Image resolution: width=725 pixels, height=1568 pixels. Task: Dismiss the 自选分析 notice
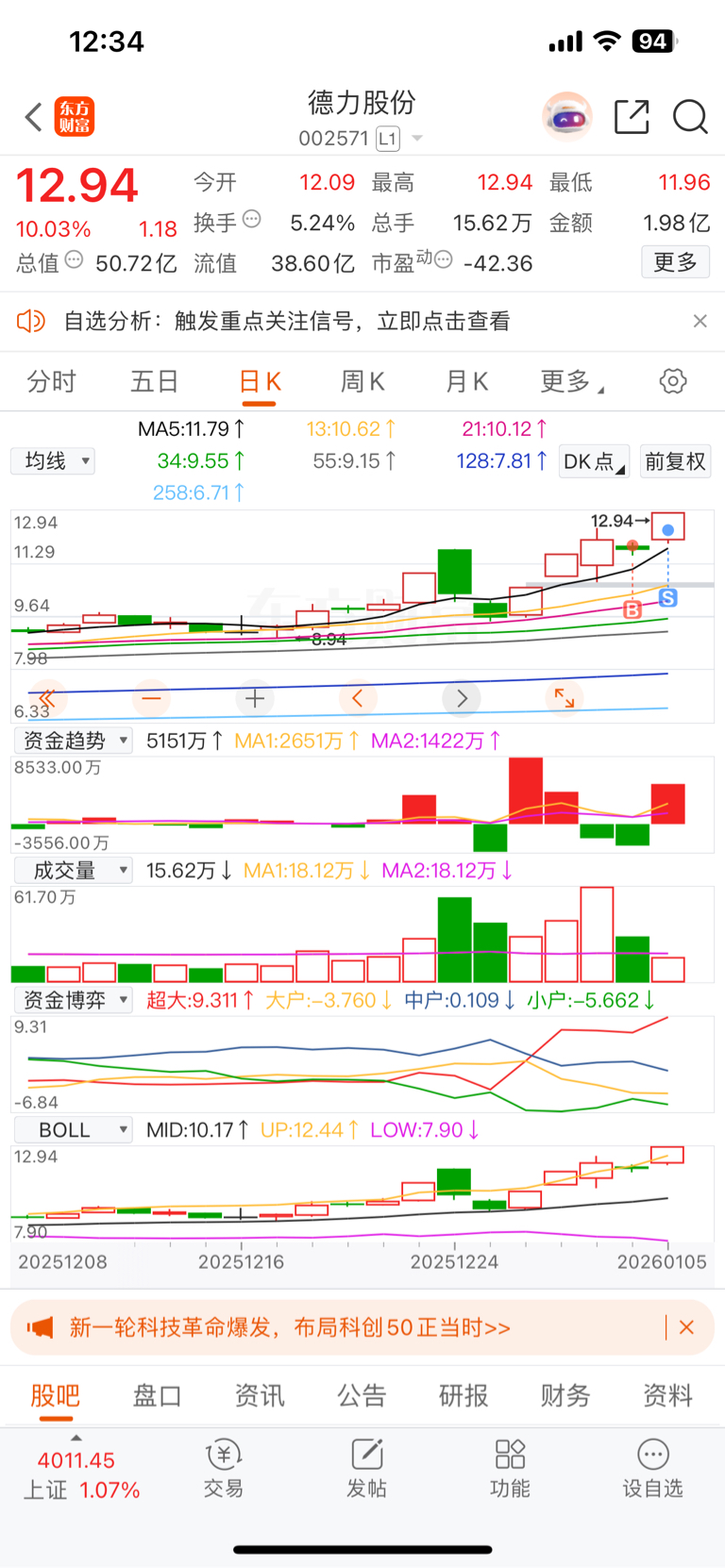pos(700,322)
